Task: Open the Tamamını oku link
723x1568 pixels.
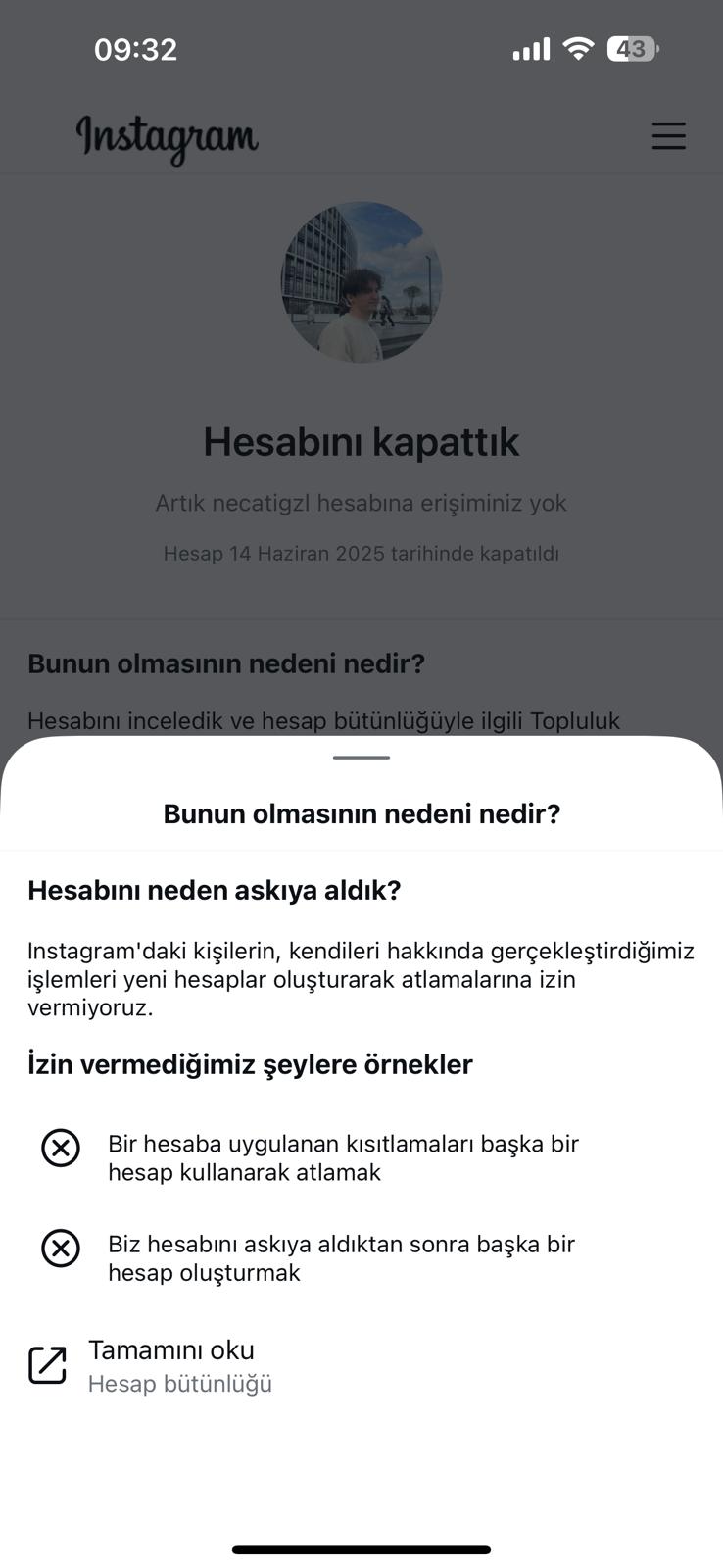Action: 151,1365
